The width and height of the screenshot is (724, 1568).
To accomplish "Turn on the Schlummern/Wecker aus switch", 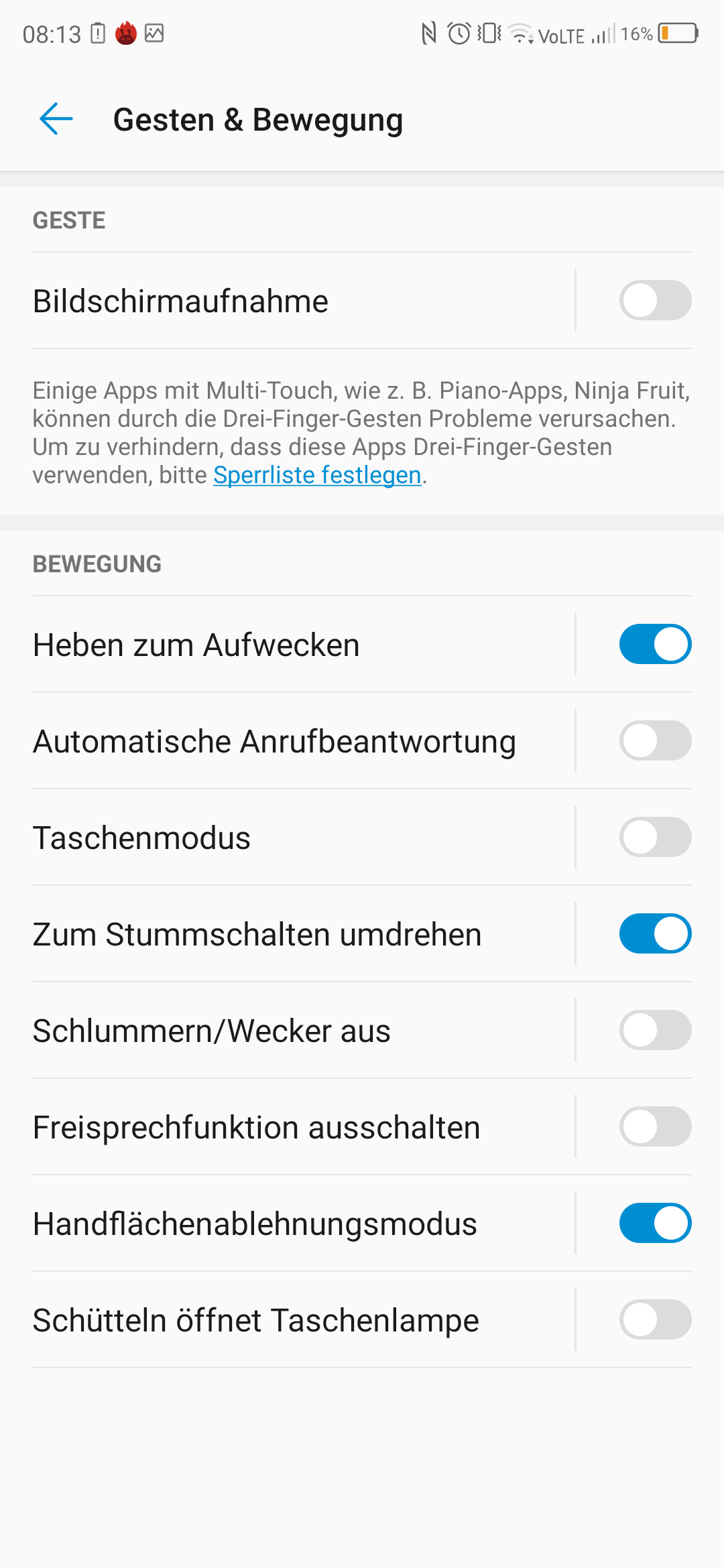I will (655, 1030).
